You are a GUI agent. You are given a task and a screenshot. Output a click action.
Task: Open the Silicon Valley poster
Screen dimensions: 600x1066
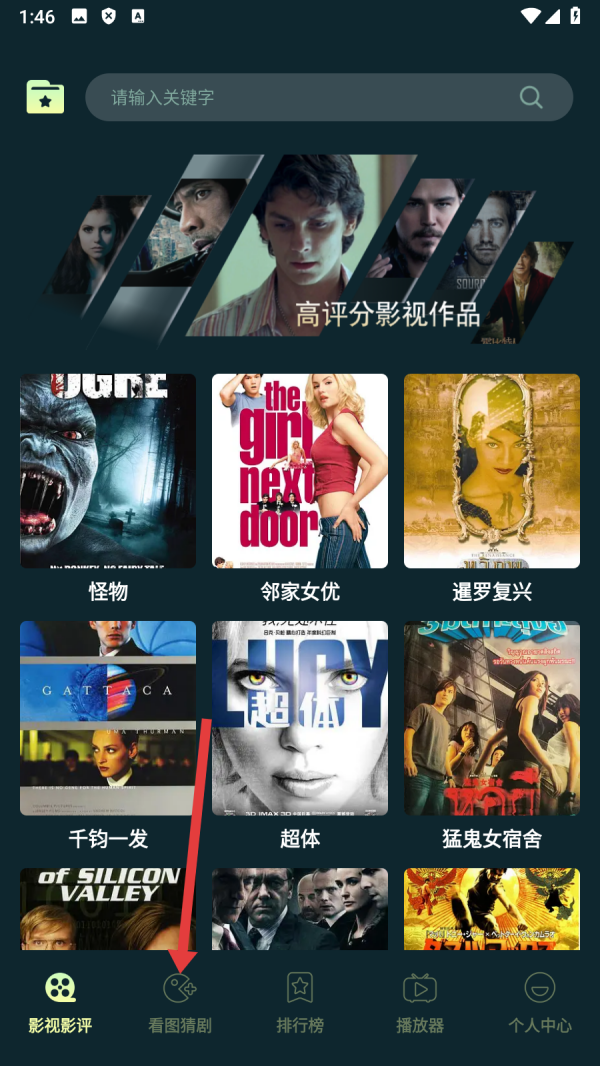108,908
